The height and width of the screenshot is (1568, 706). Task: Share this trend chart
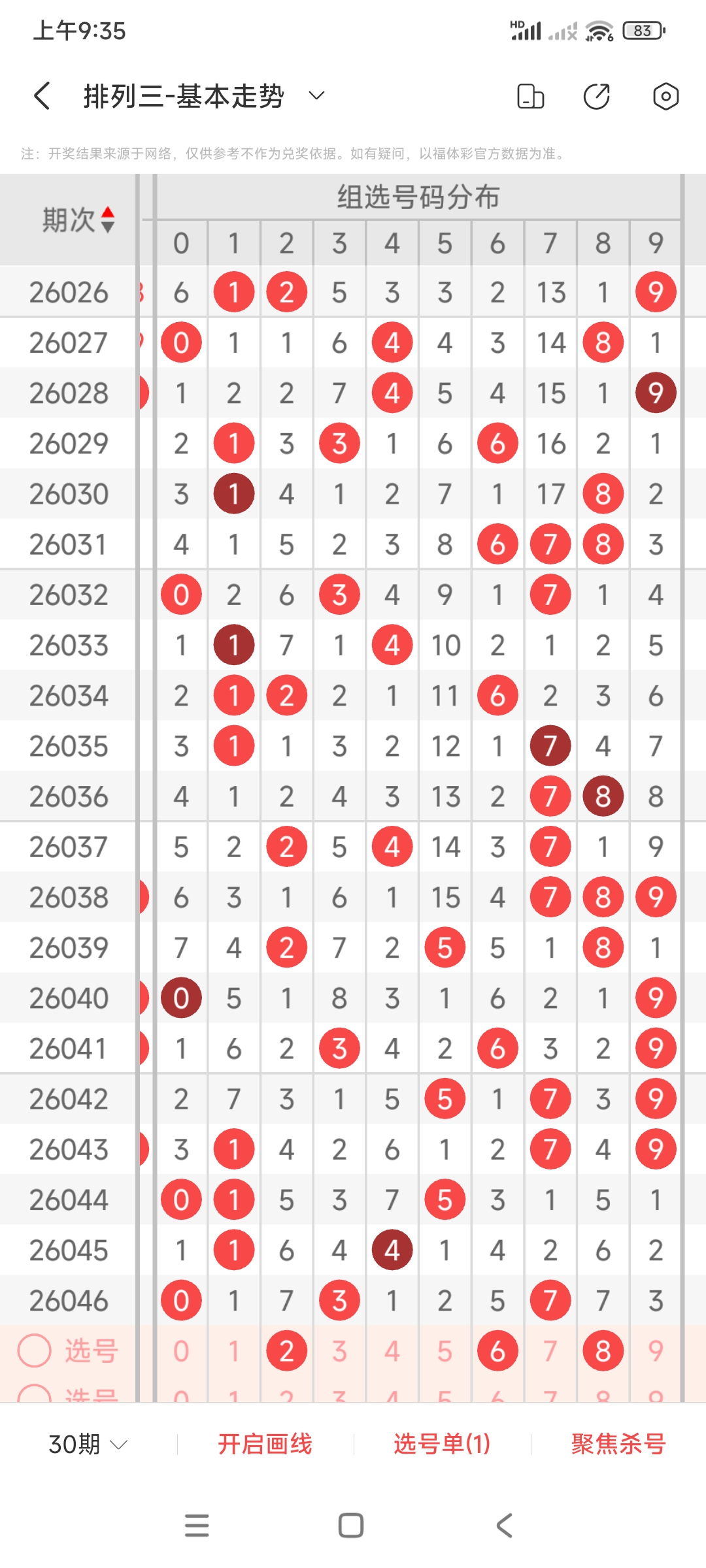coord(596,96)
